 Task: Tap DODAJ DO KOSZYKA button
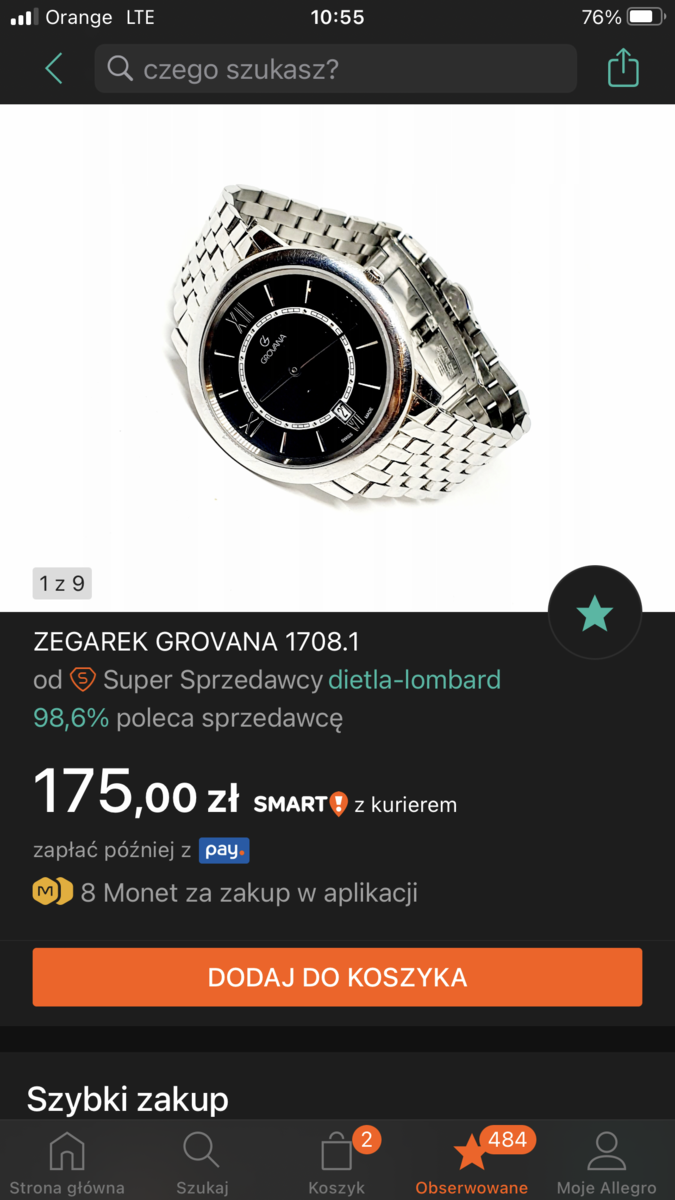[x=337, y=977]
